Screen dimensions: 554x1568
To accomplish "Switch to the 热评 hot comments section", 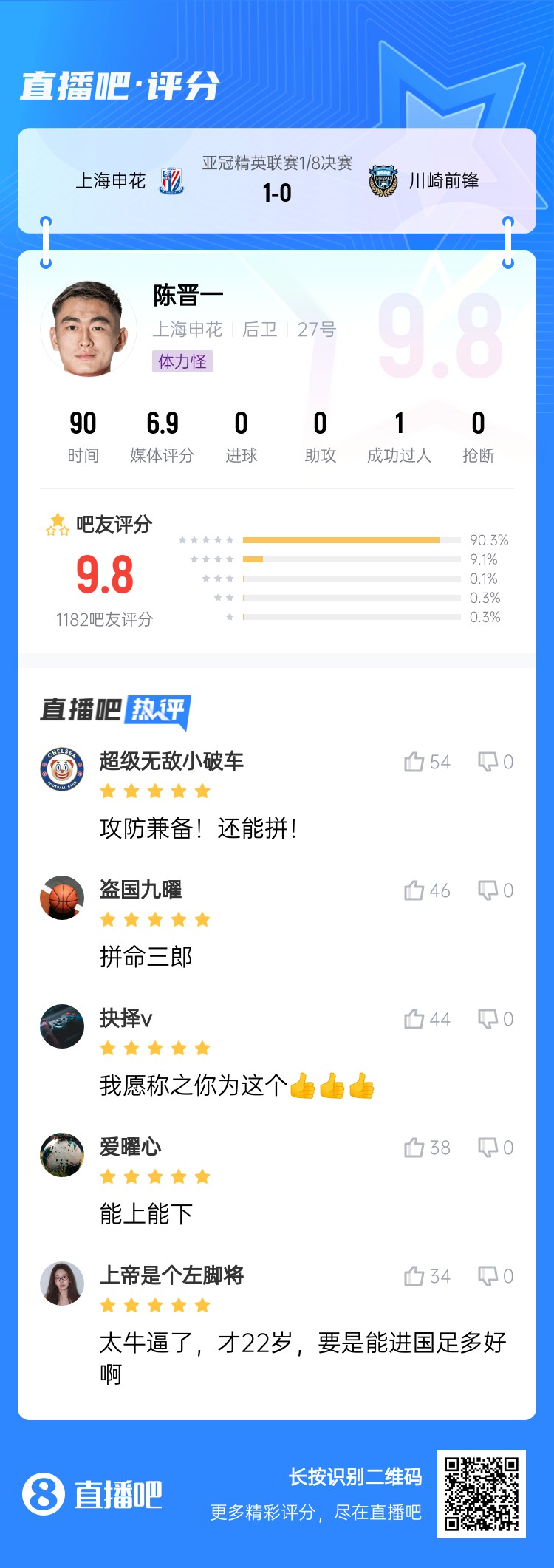I will (x=158, y=707).
